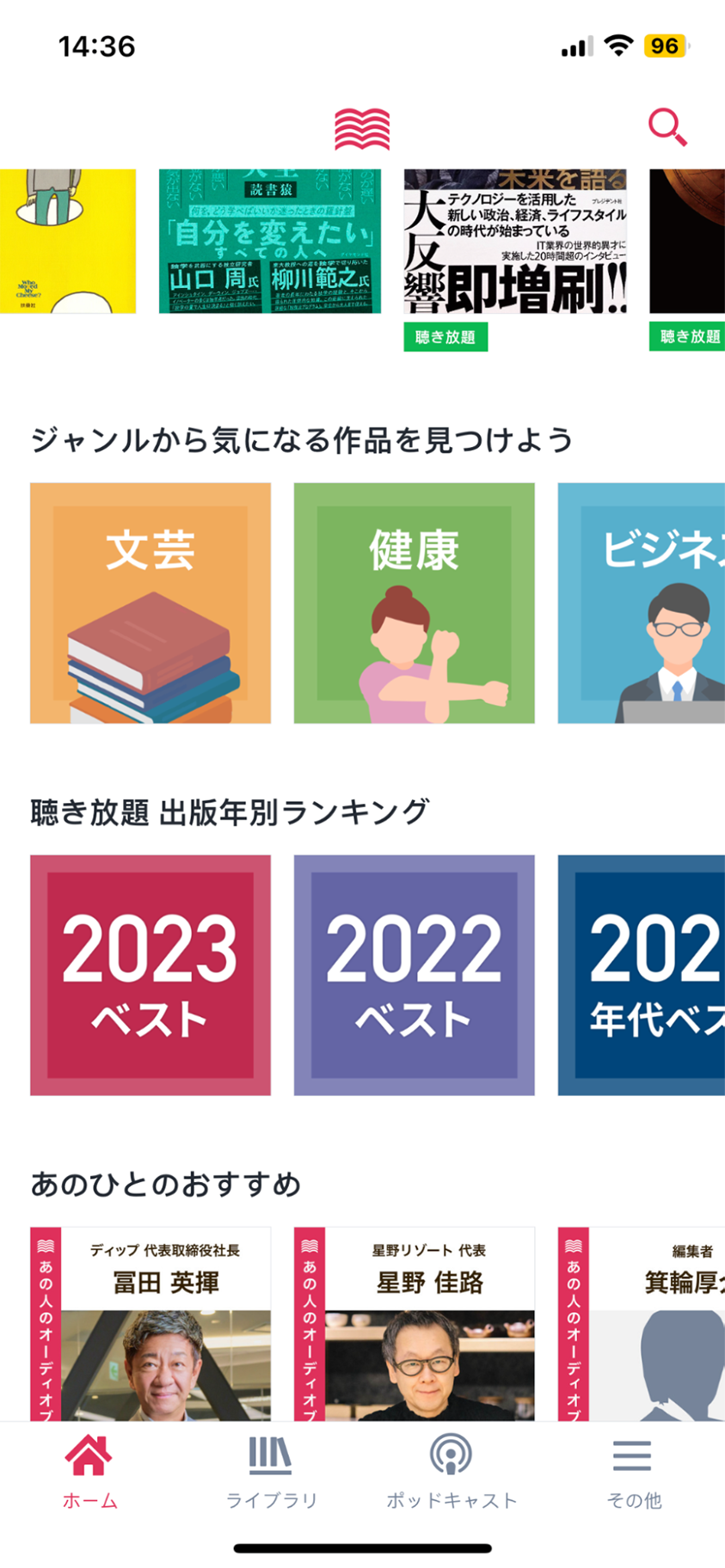The width and height of the screenshot is (725, 1568).
Task: Choose the ビジネス genre tile
Action: (x=642, y=603)
